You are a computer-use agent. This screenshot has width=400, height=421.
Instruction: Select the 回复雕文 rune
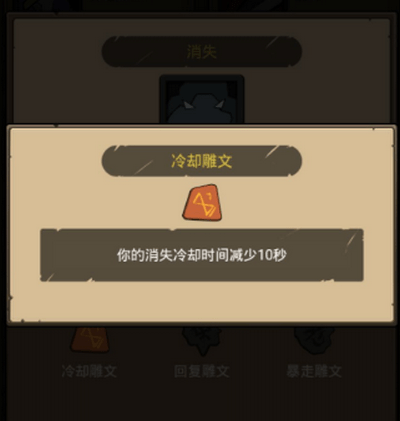tap(202, 340)
